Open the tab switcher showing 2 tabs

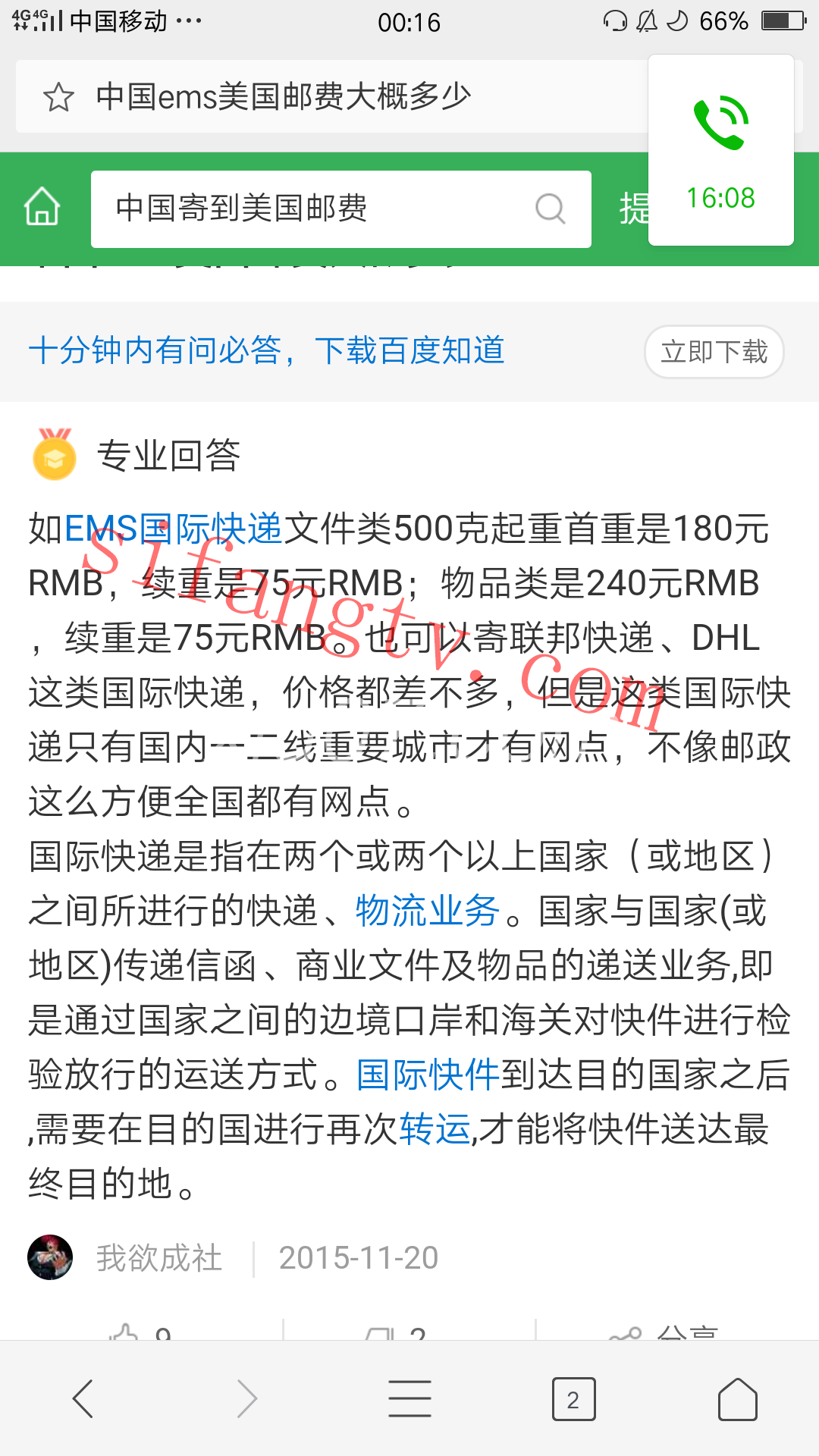point(573,1399)
